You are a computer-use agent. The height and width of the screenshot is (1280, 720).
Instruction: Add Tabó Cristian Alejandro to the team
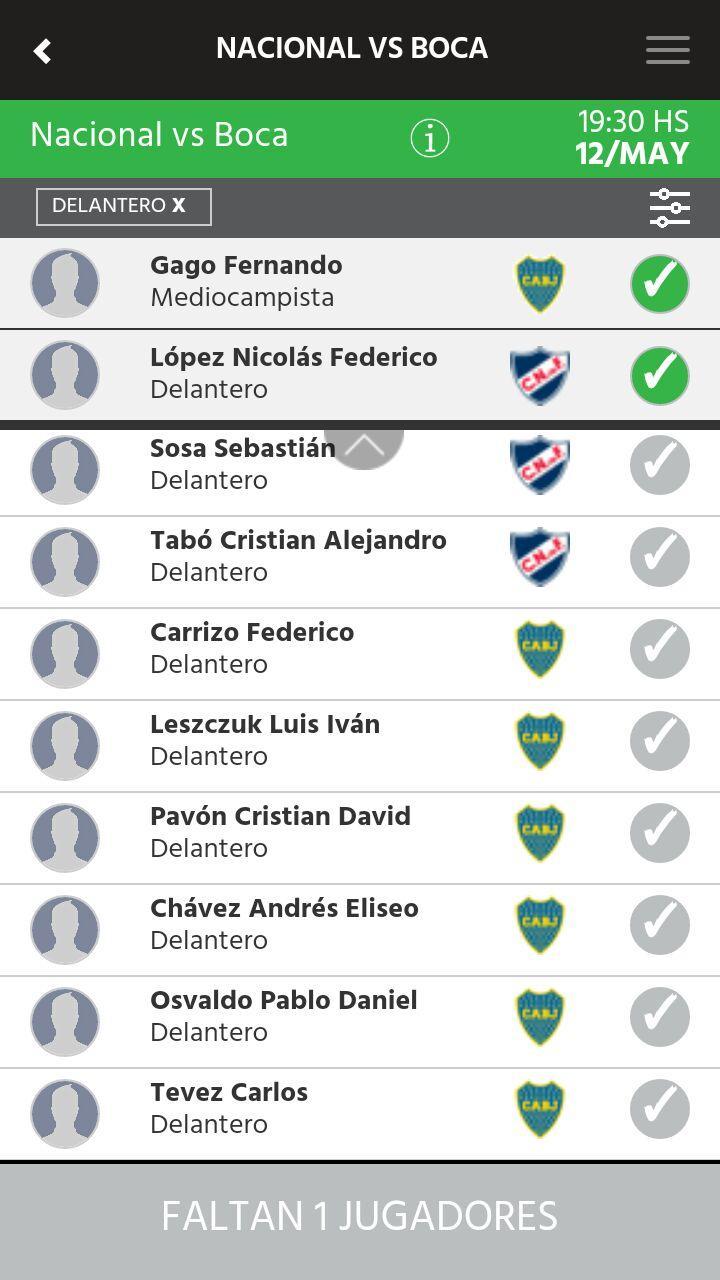click(x=659, y=557)
